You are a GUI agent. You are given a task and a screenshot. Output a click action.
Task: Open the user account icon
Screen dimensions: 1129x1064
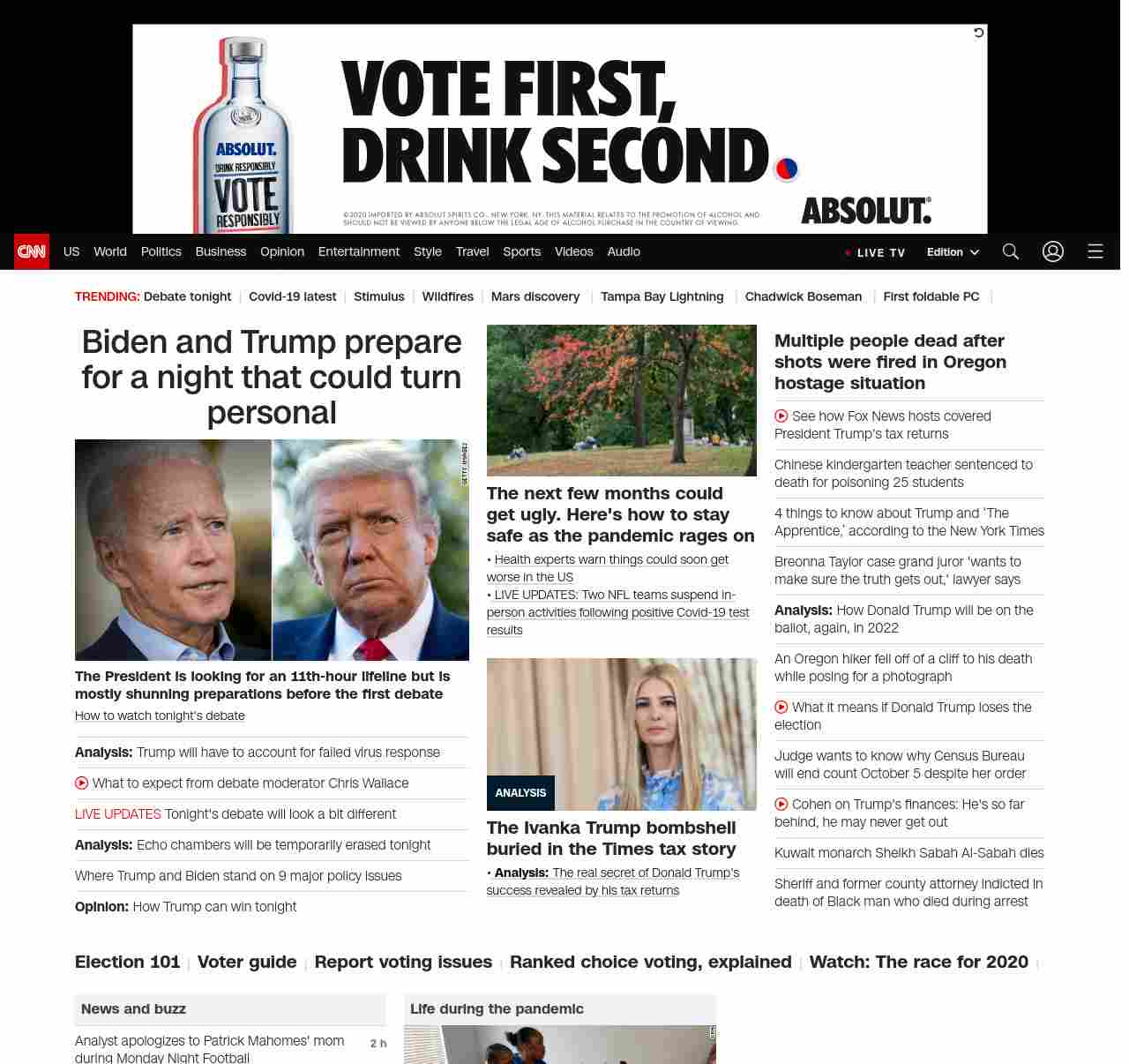(1052, 251)
